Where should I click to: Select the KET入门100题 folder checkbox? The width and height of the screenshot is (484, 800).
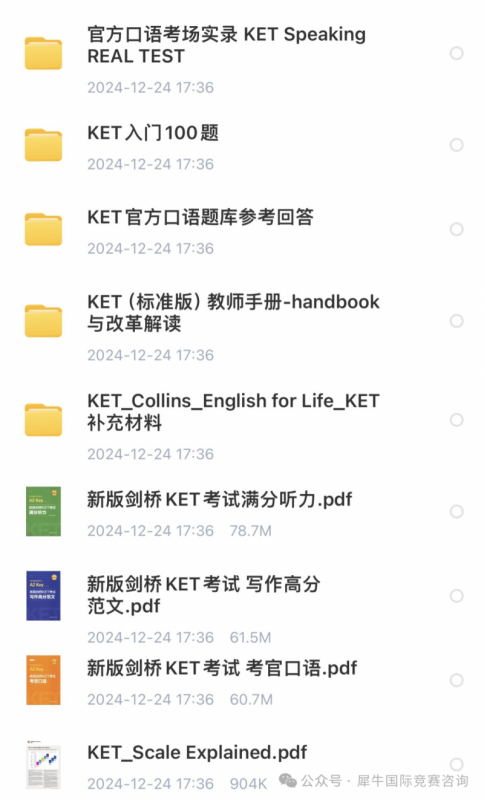coord(456,145)
